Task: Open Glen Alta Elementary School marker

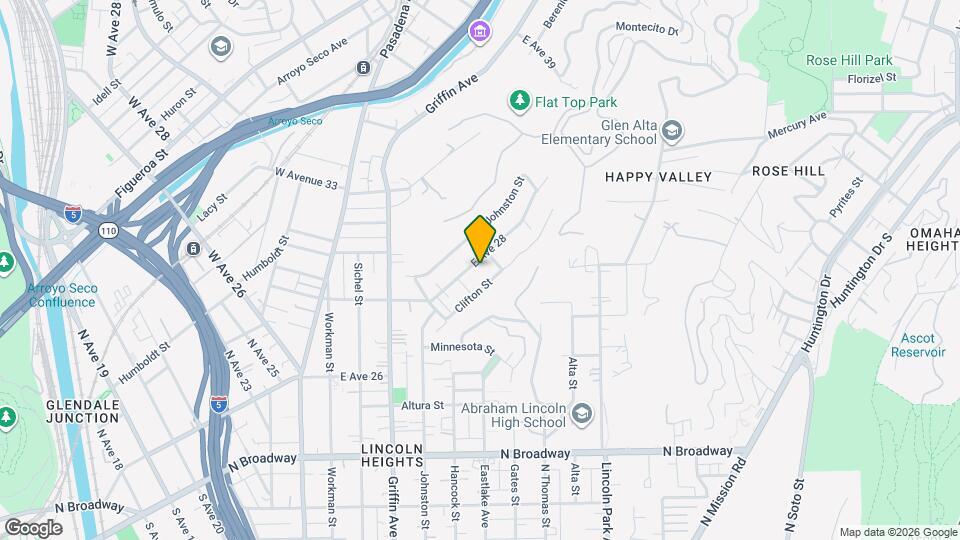Action: 672,131
